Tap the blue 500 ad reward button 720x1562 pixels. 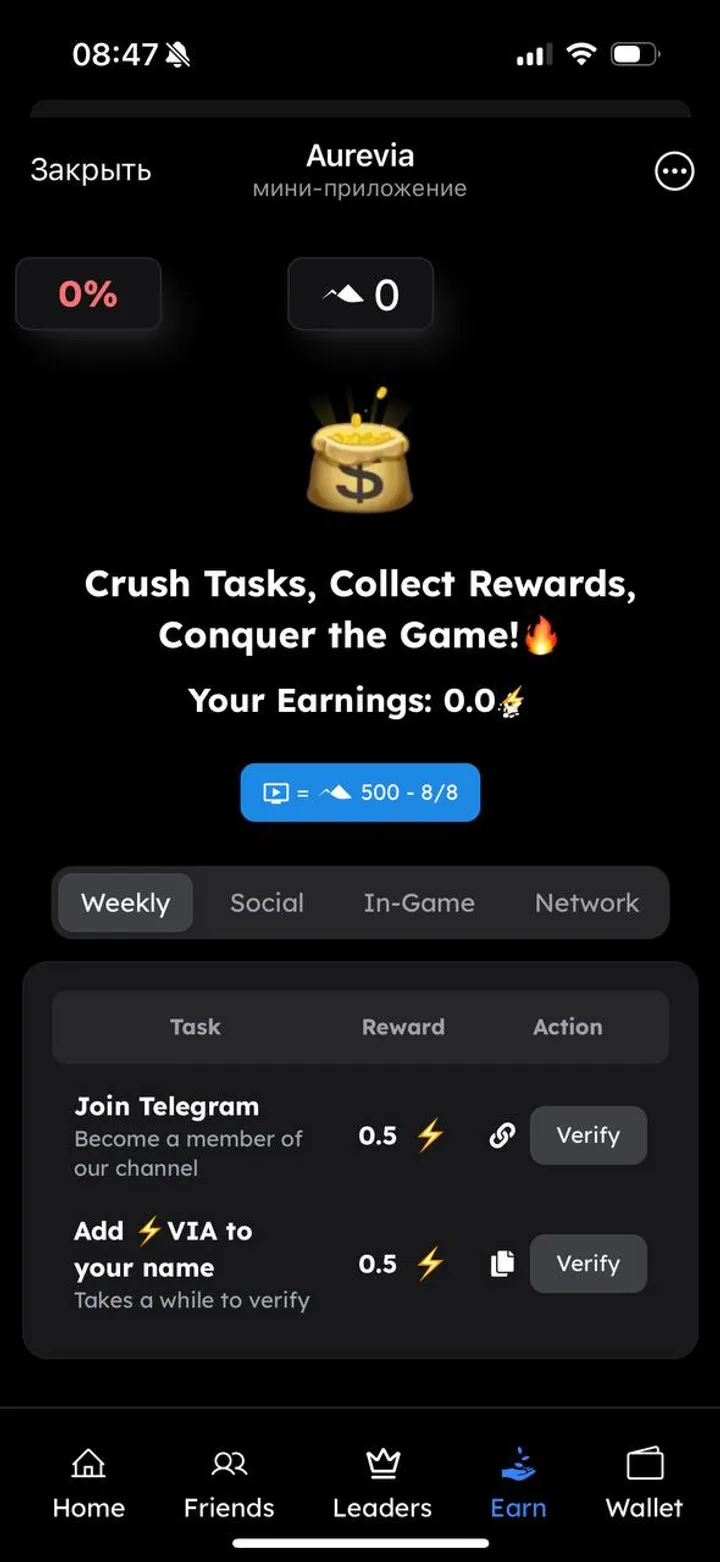pyautogui.click(x=360, y=793)
